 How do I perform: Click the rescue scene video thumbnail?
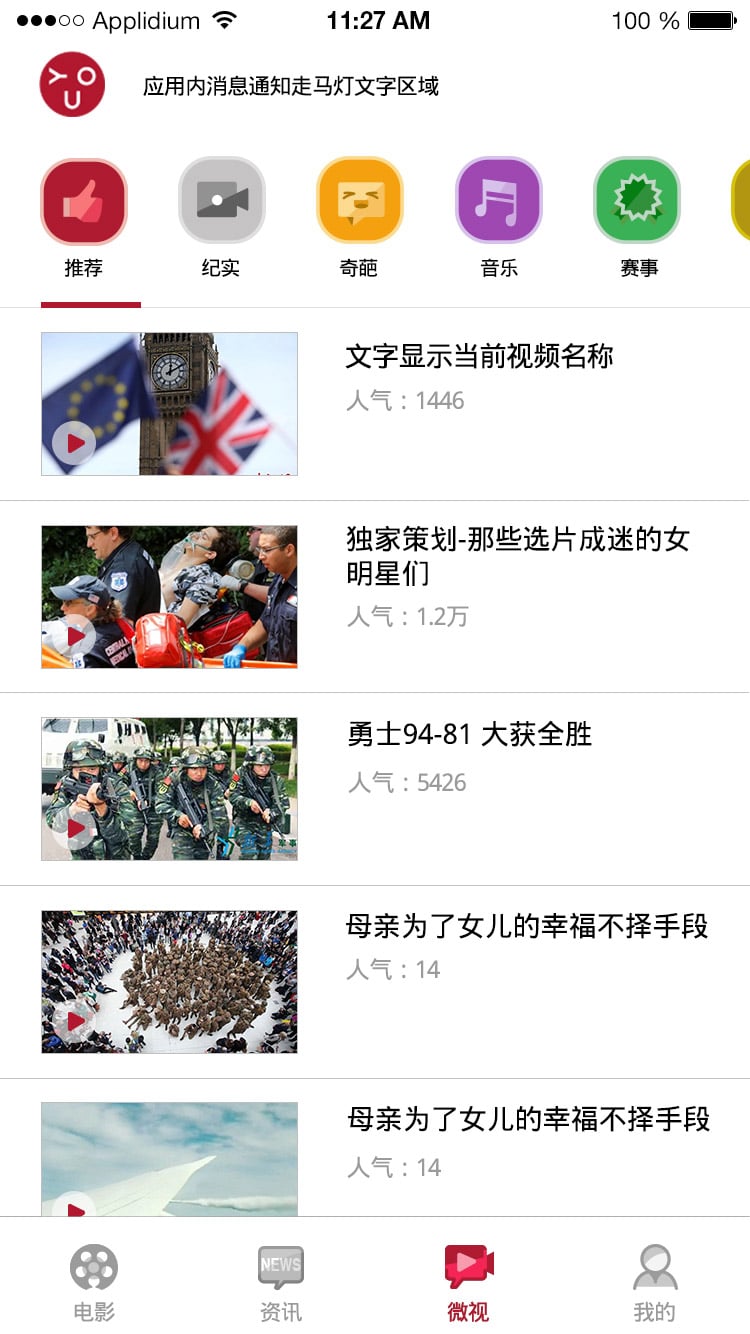point(168,594)
